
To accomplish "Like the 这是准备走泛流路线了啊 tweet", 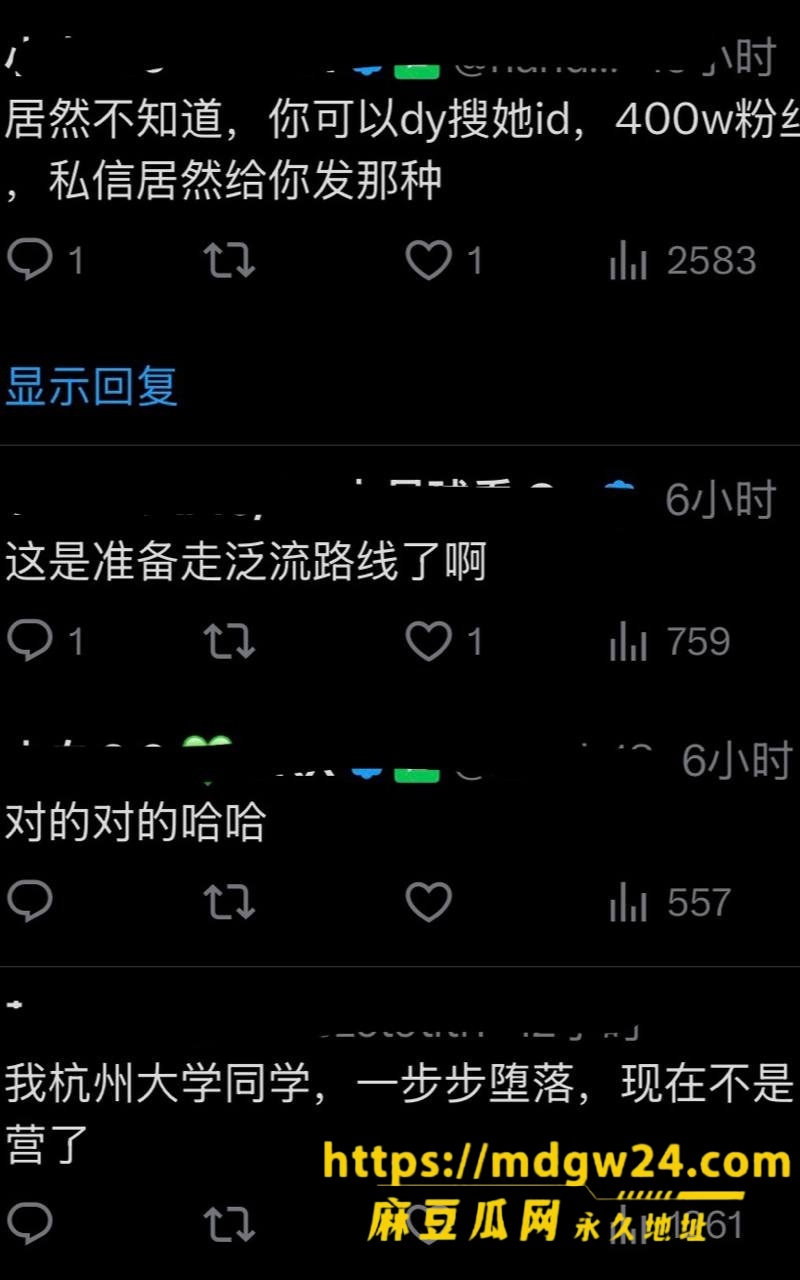I will [x=428, y=642].
